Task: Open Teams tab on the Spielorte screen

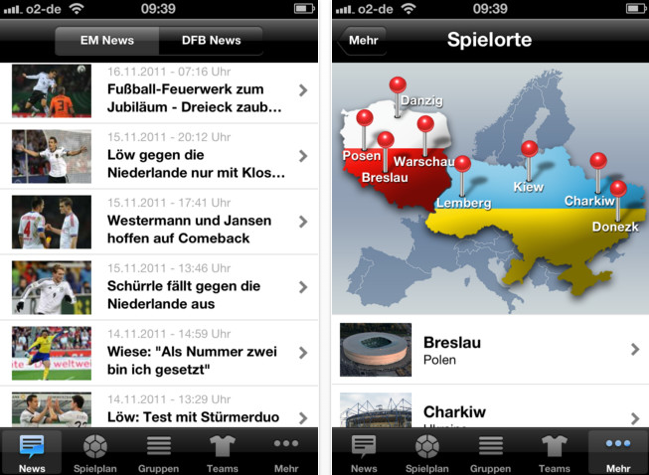Action: [x=553, y=452]
